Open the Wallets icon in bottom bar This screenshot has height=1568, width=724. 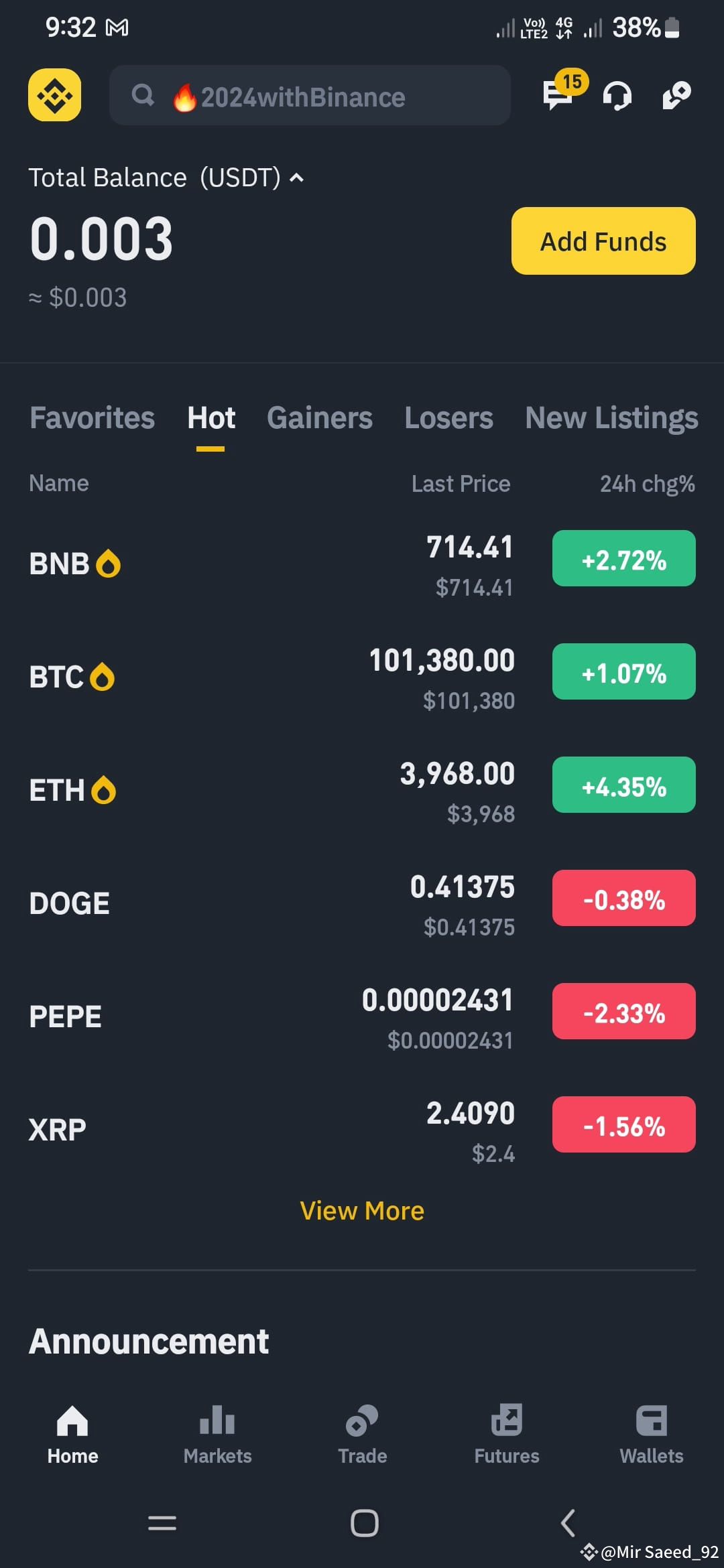(x=652, y=1434)
